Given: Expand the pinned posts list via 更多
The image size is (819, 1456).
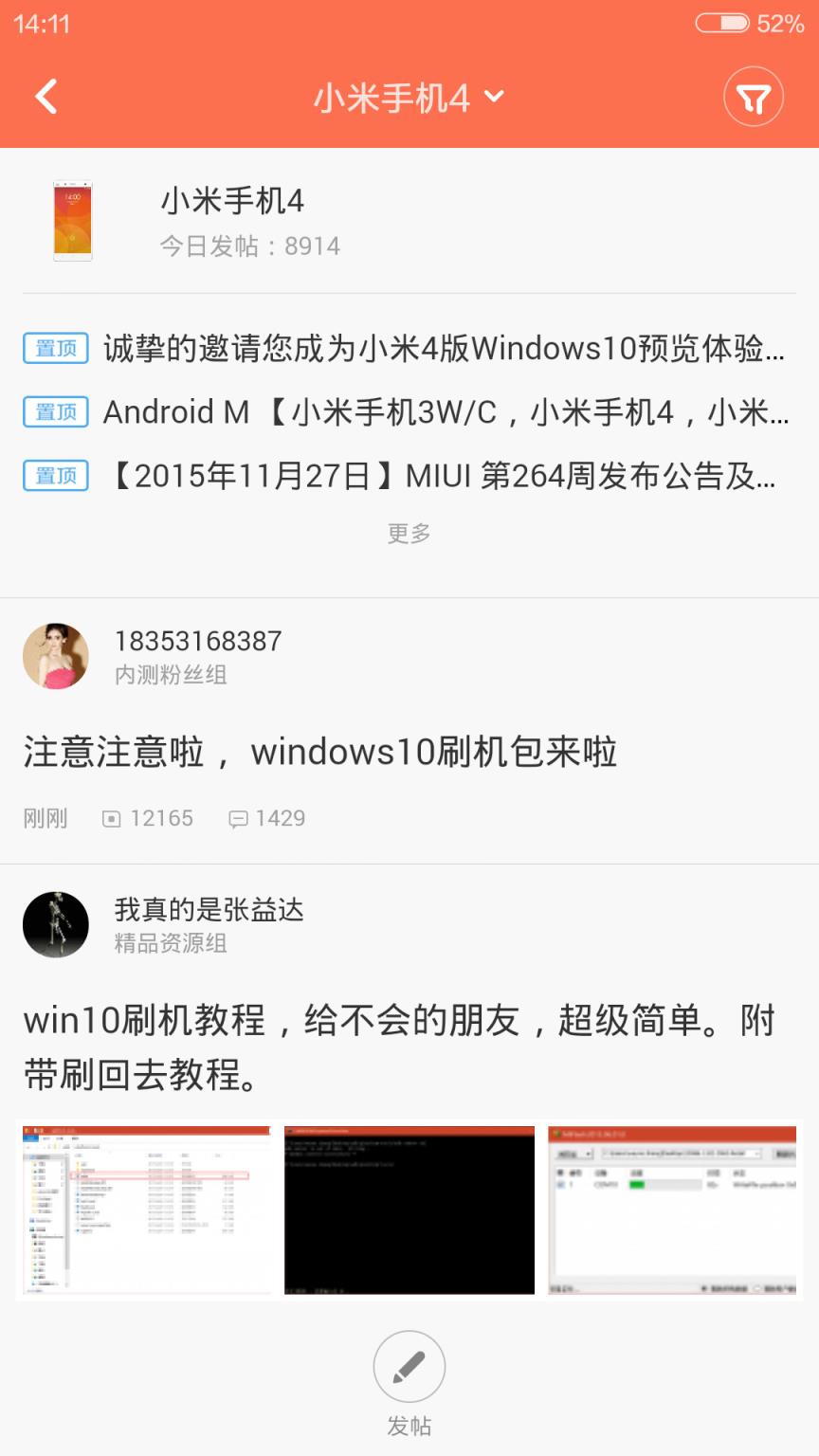Looking at the screenshot, I should point(409,533).
